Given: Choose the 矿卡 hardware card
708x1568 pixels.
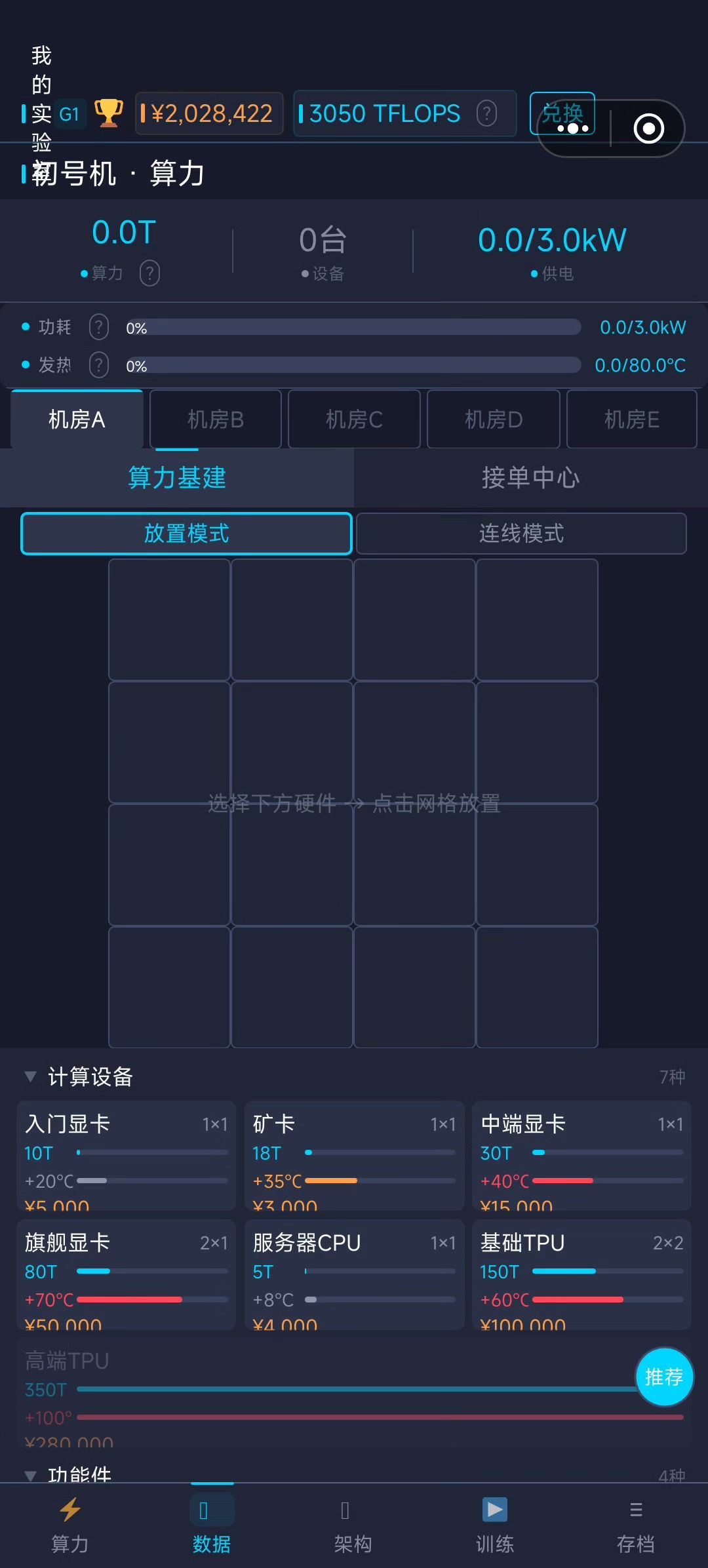Looking at the screenshot, I should coord(354,1156).
